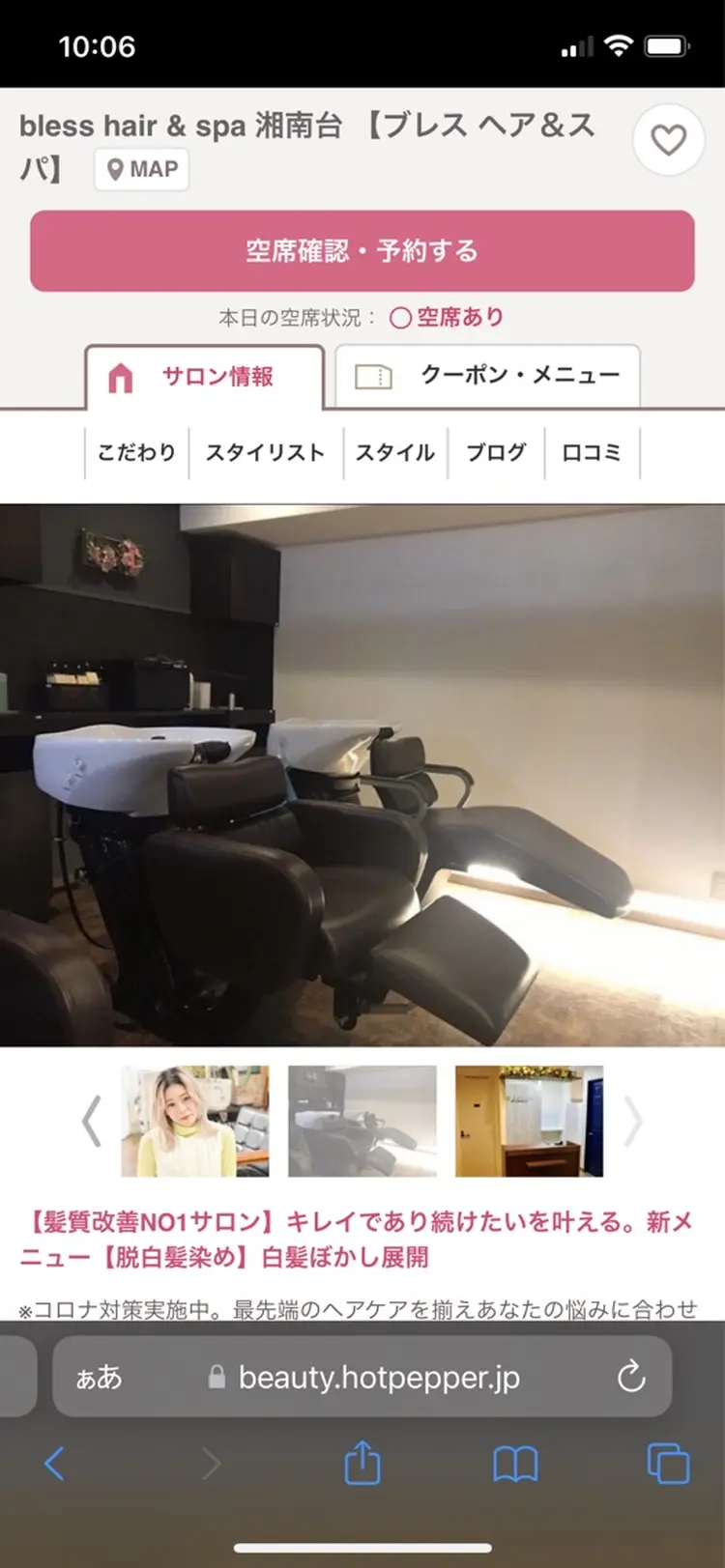Select the blonde stylist photo thumbnail
Image resolution: width=725 pixels, height=1568 pixels.
point(194,1121)
